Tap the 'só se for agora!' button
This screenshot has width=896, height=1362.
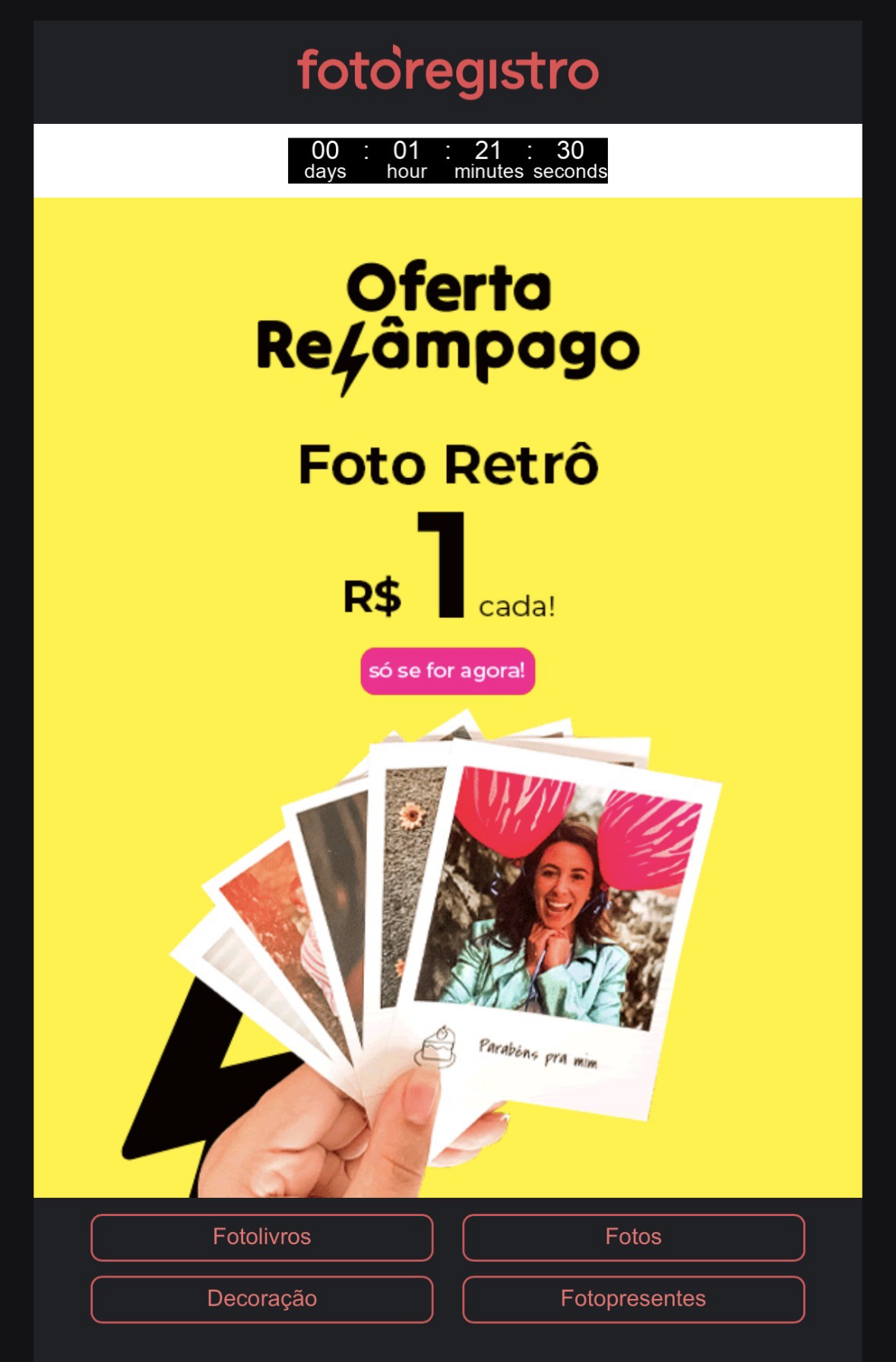click(x=448, y=671)
